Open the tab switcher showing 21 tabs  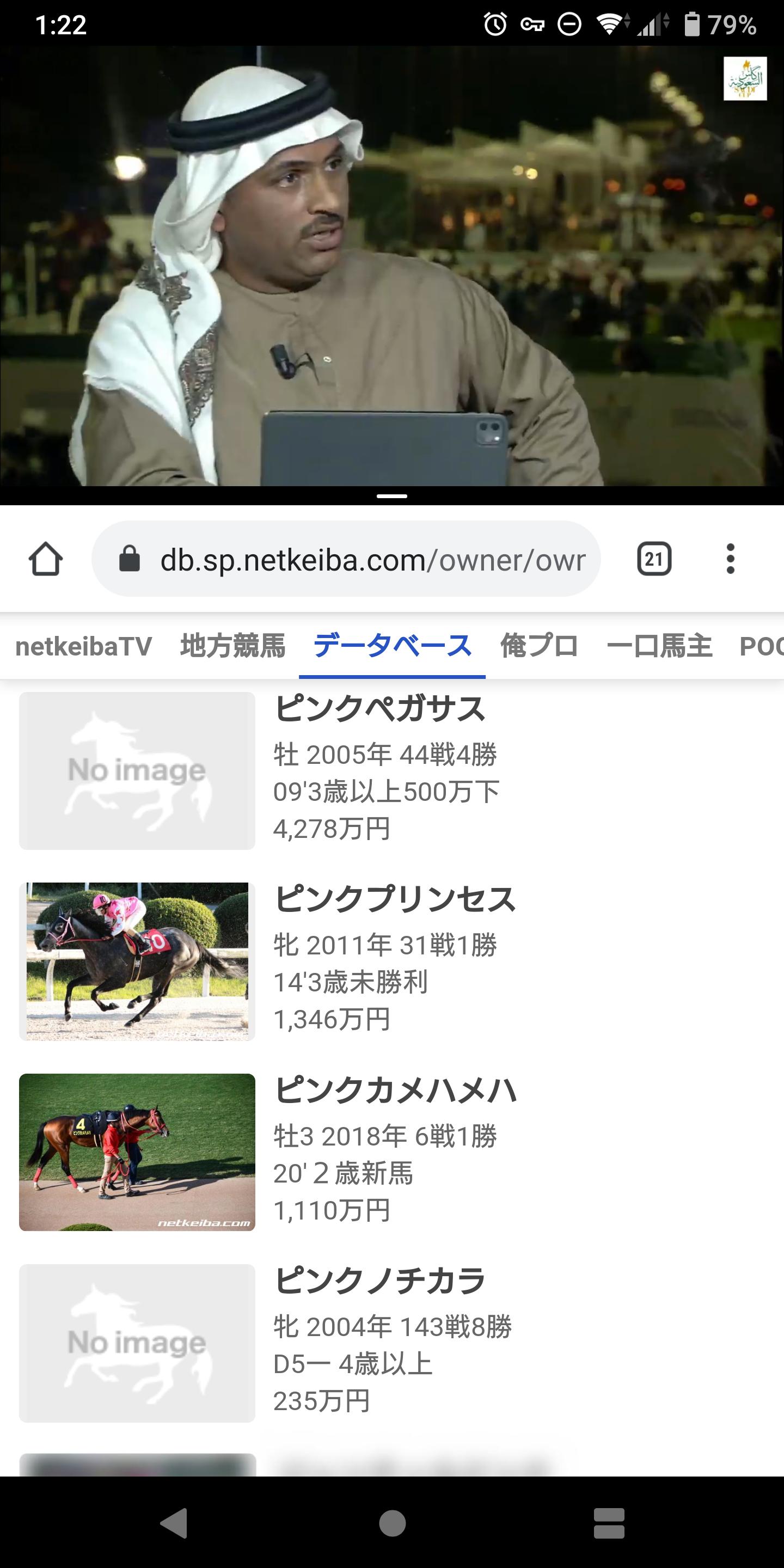pos(654,559)
